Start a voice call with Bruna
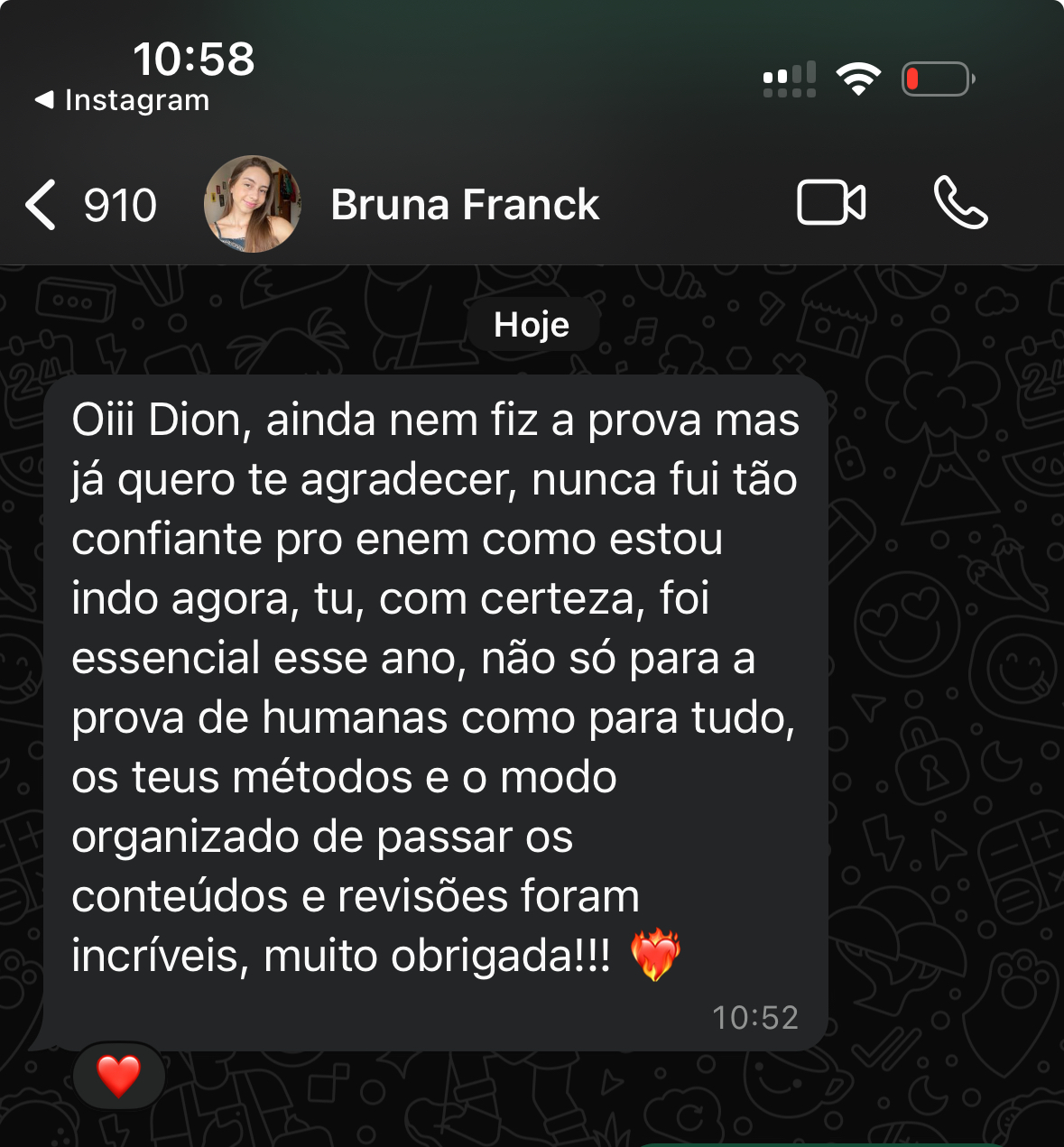 960,202
